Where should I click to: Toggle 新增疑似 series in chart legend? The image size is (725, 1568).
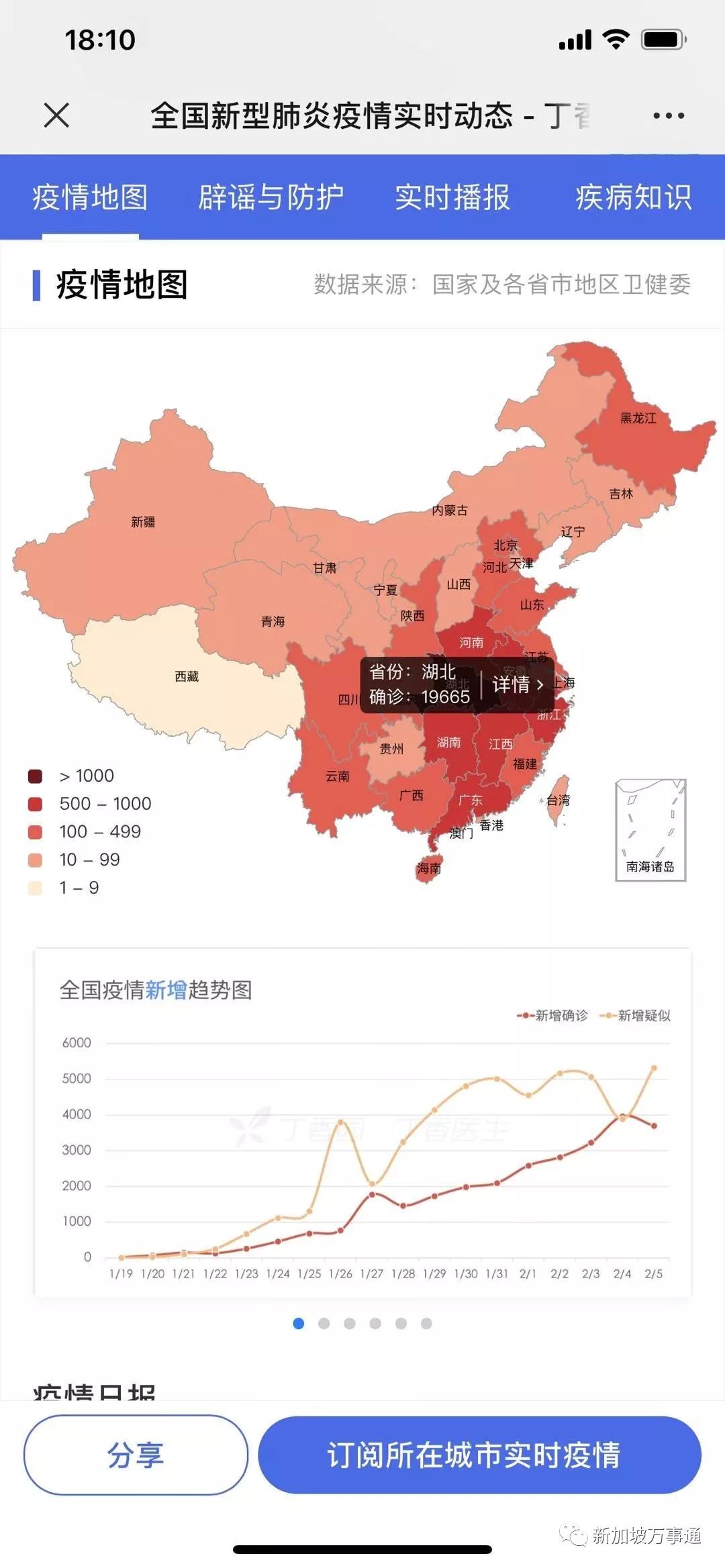(x=636, y=1016)
